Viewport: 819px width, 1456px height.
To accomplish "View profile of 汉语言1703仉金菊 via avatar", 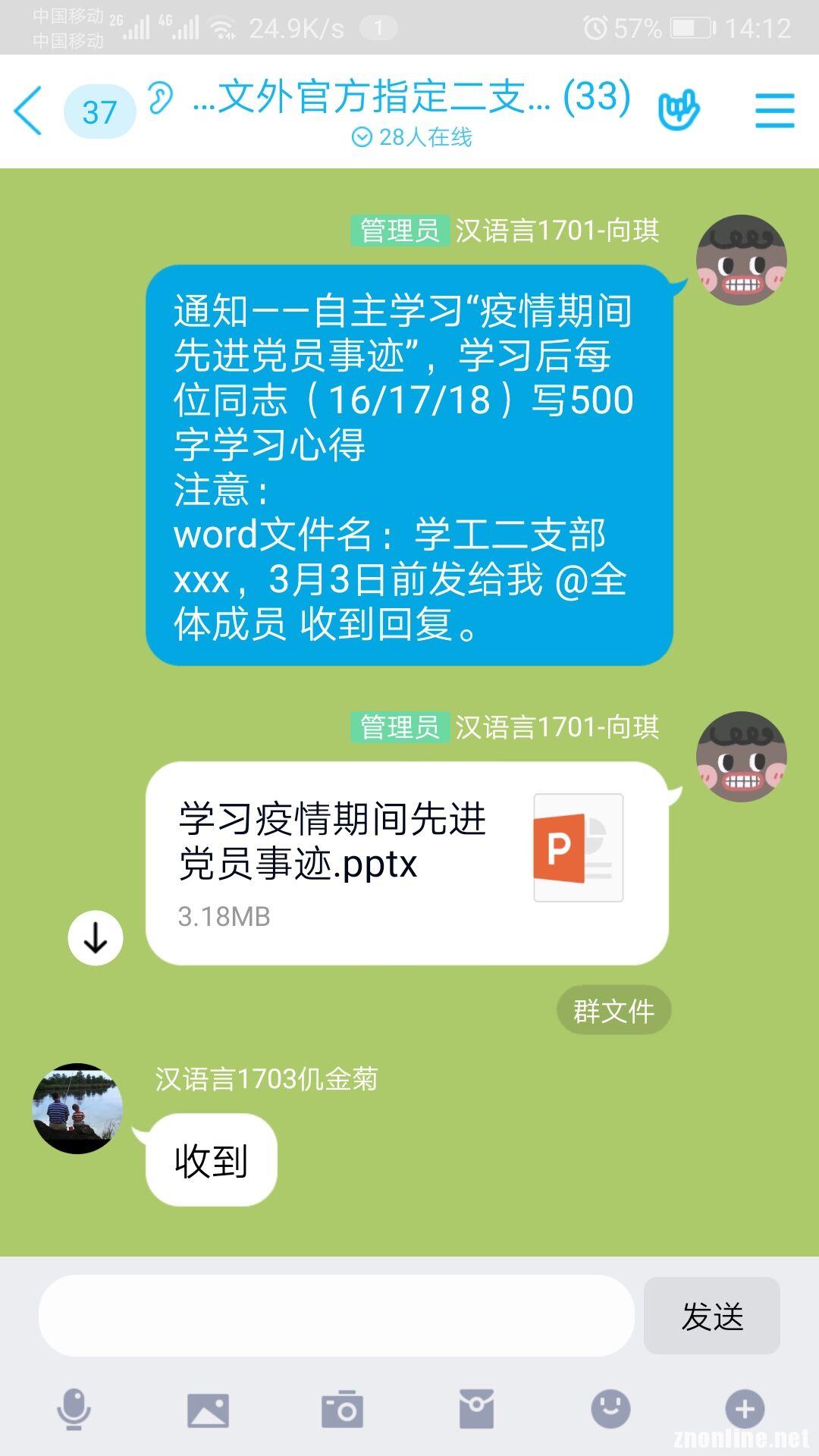I will tap(77, 1109).
